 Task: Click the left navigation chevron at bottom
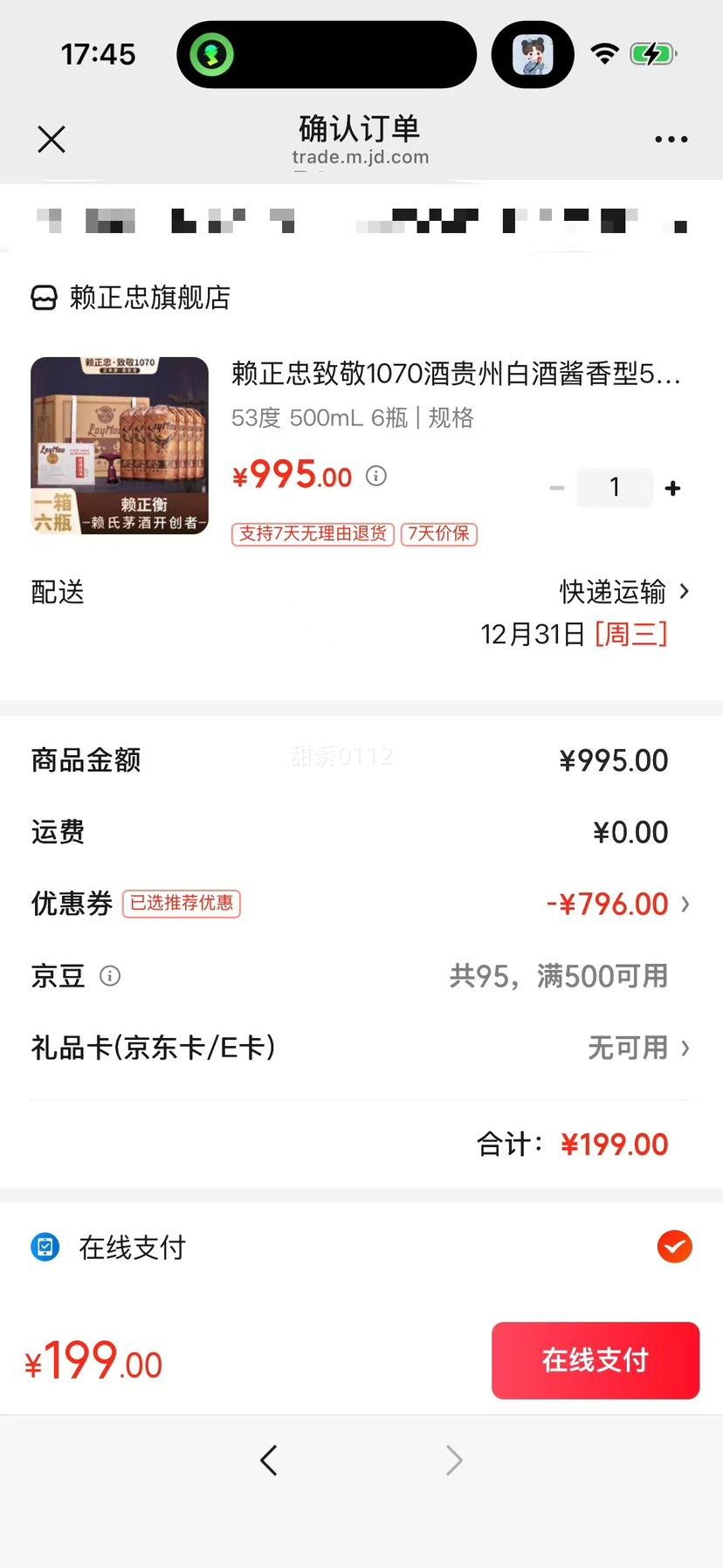(x=269, y=1460)
